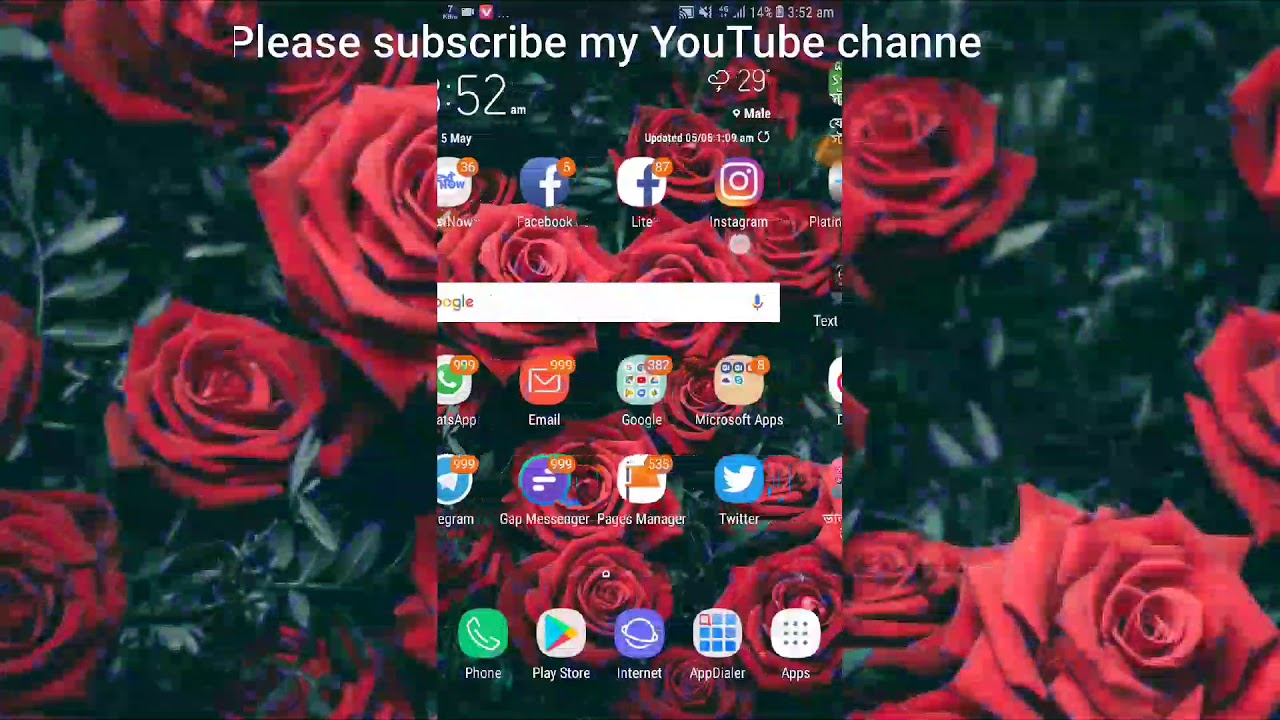Open AppDialer

click(x=717, y=635)
